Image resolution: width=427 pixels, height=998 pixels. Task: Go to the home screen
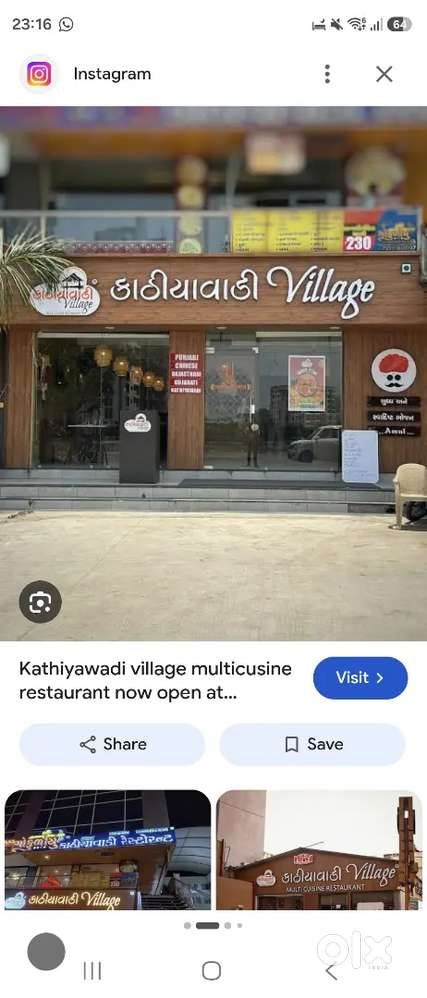tap(211, 971)
